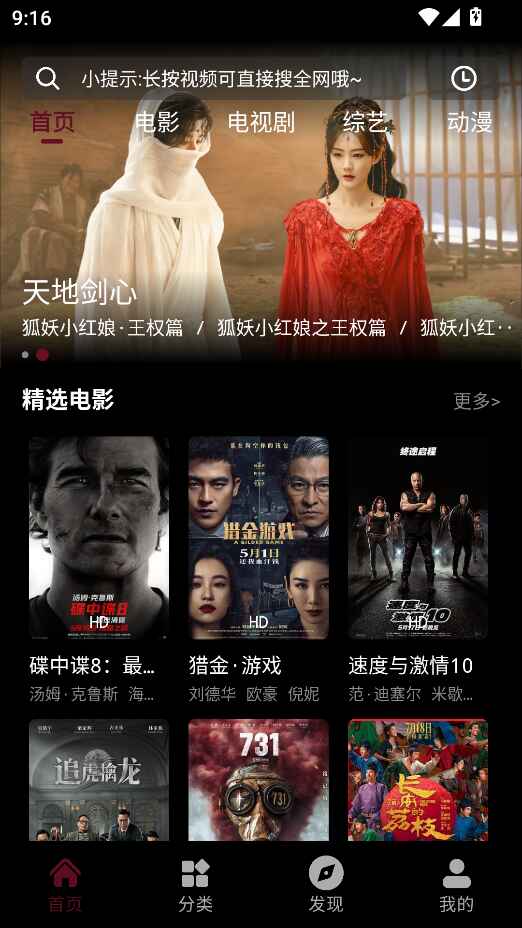The width and height of the screenshot is (522, 928).
Task: Open the 发现 bottom tab
Action: pyautogui.click(x=326, y=886)
